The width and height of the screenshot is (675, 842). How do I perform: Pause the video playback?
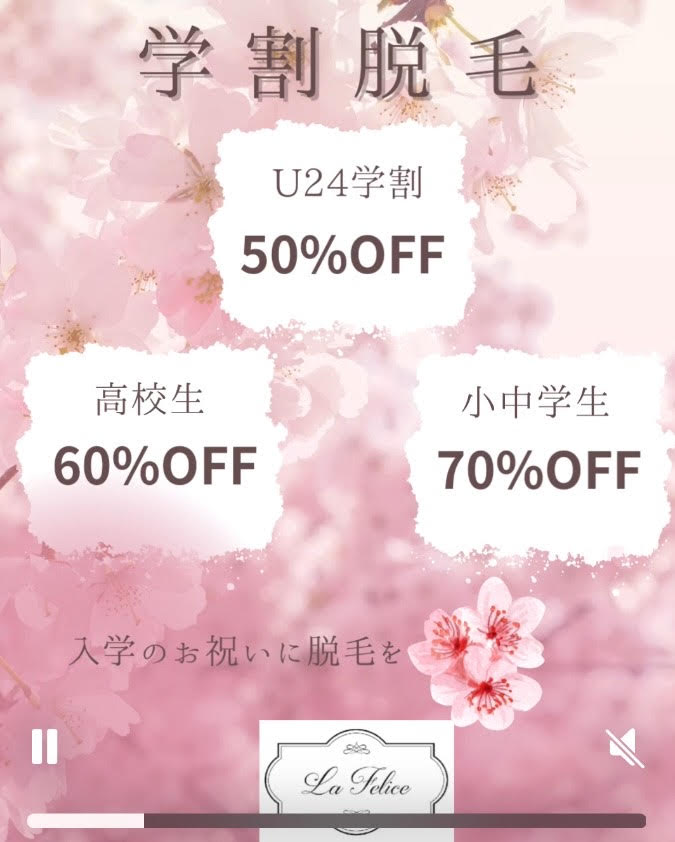tap(44, 746)
